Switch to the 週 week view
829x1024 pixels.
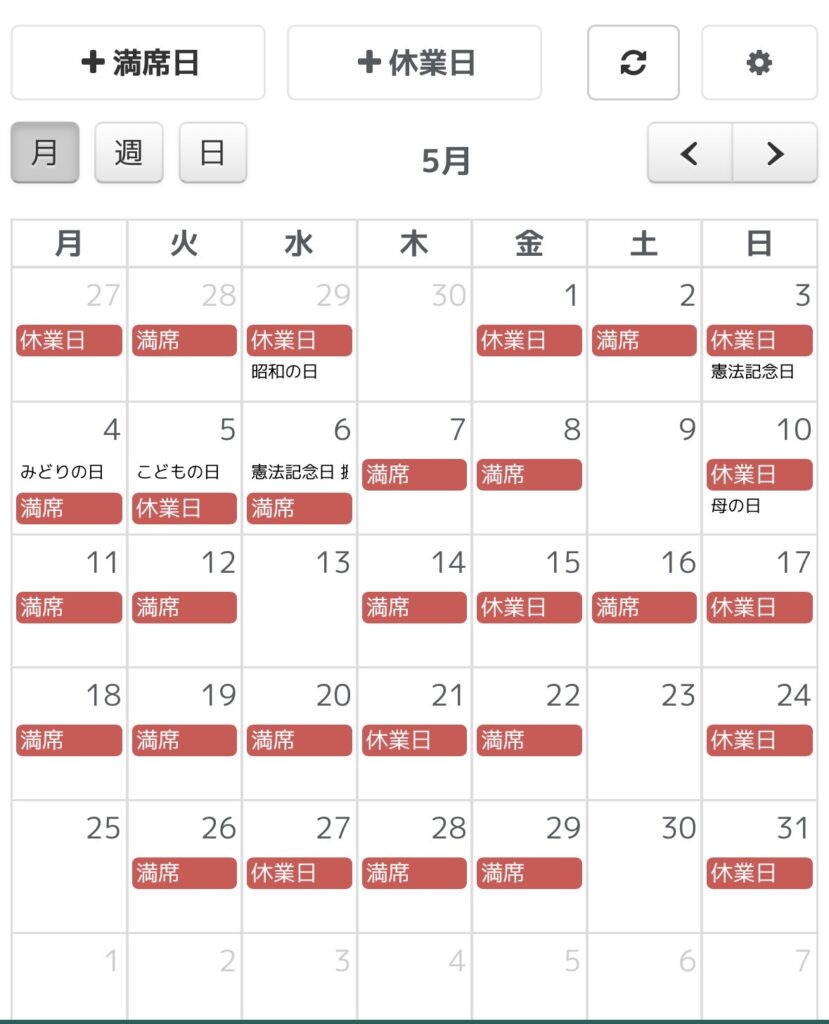128,153
